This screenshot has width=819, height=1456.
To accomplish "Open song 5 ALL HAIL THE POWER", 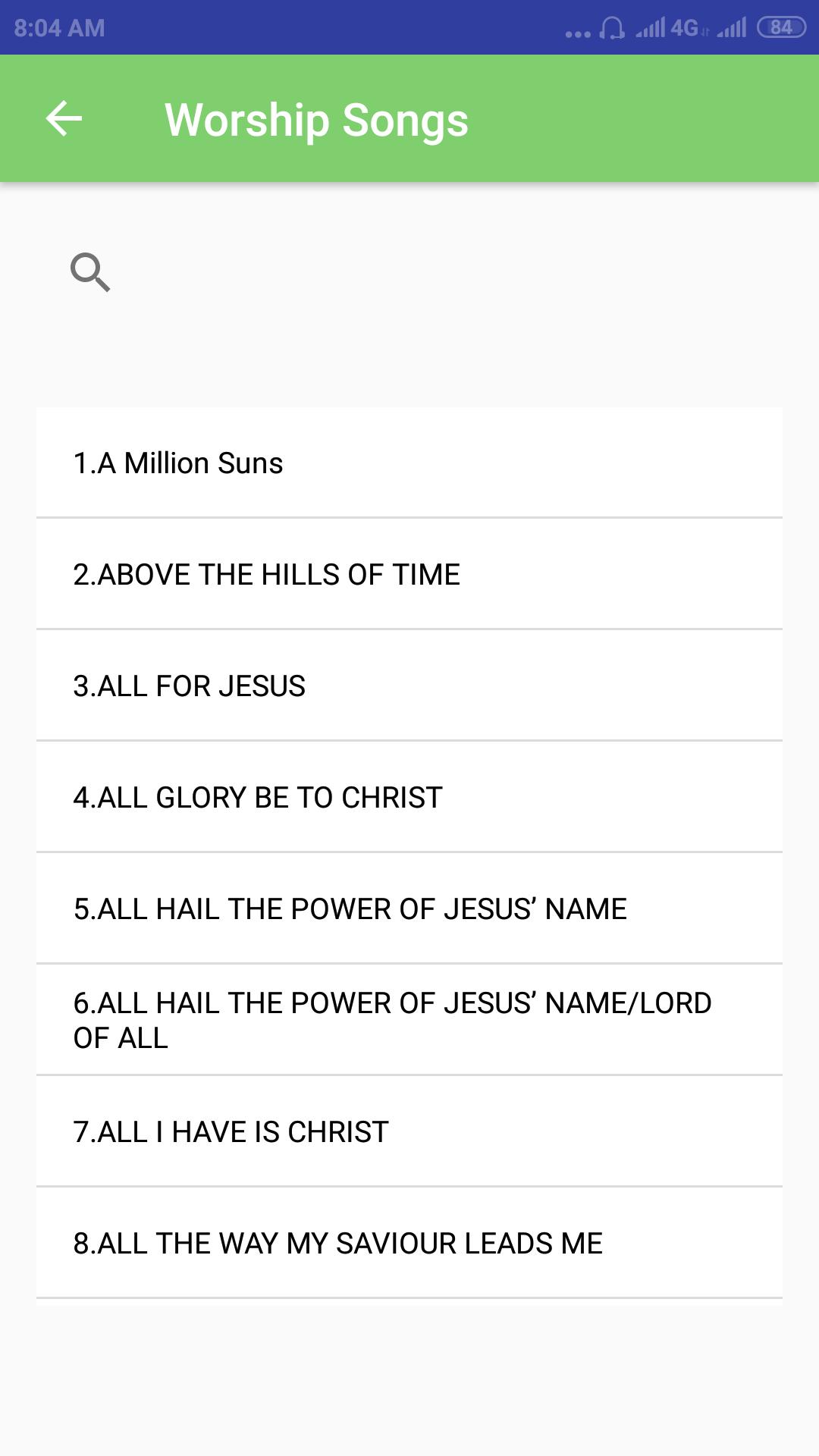I will tap(409, 908).
